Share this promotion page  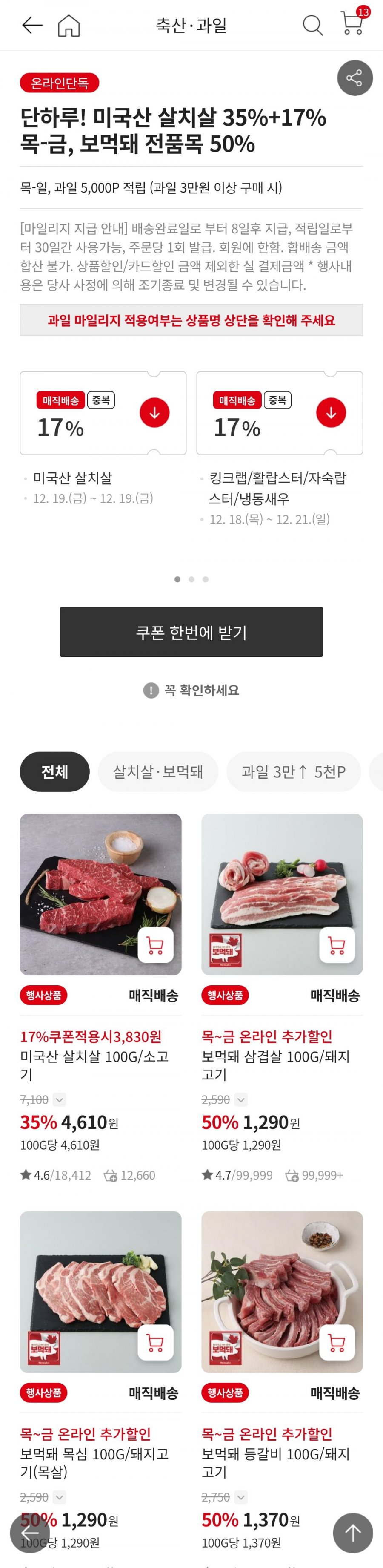tap(354, 78)
